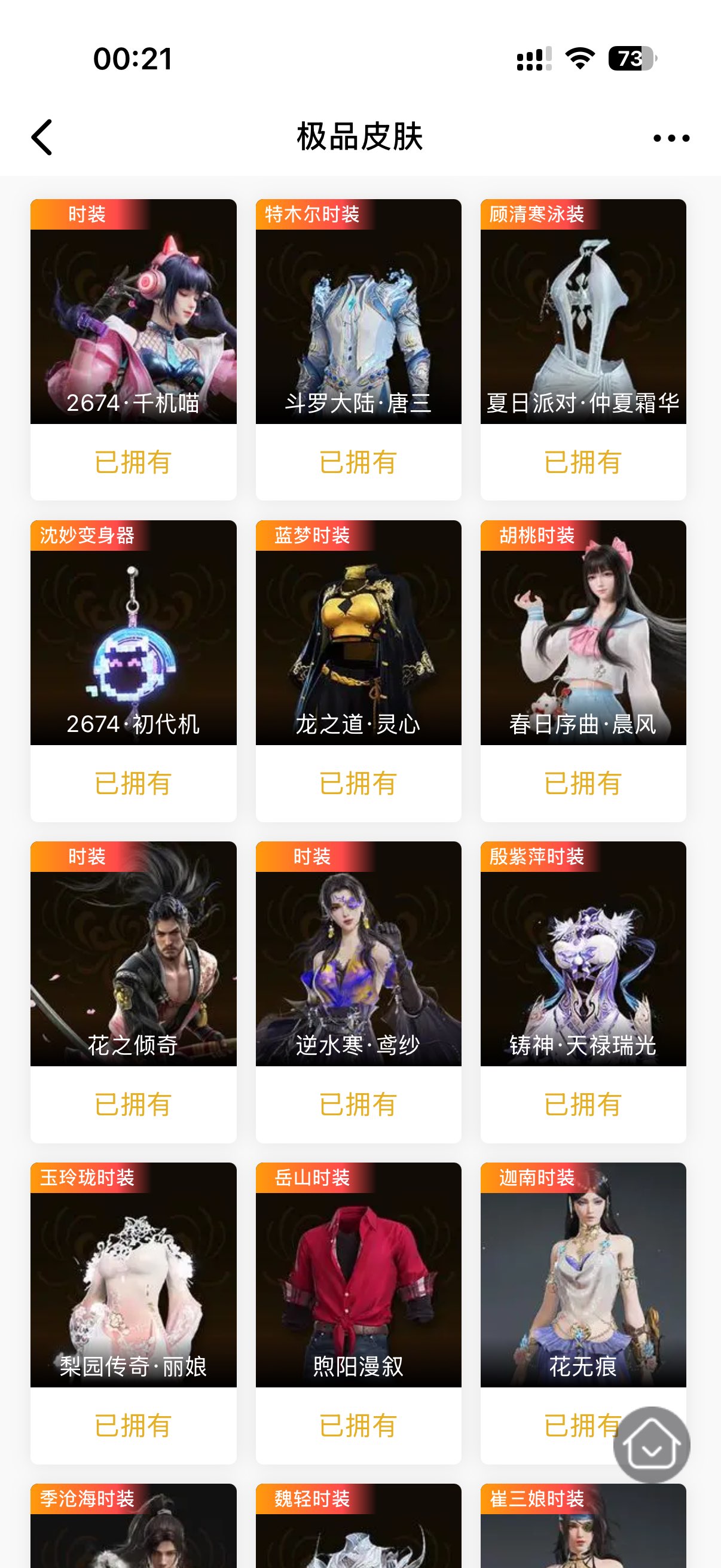Tap the floating home button

coord(651,1444)
